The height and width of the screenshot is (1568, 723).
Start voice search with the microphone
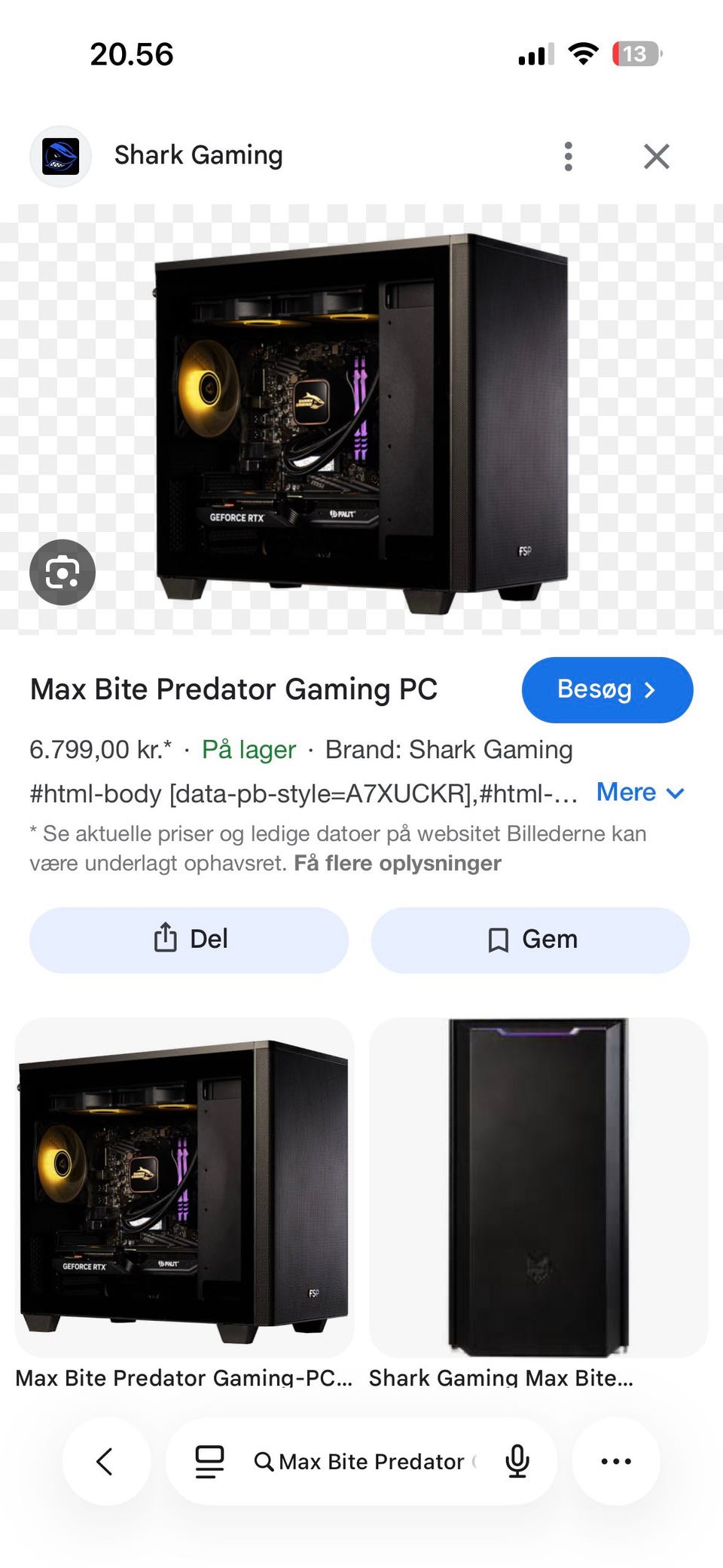pyautogui.click(x=517, y=1461)
